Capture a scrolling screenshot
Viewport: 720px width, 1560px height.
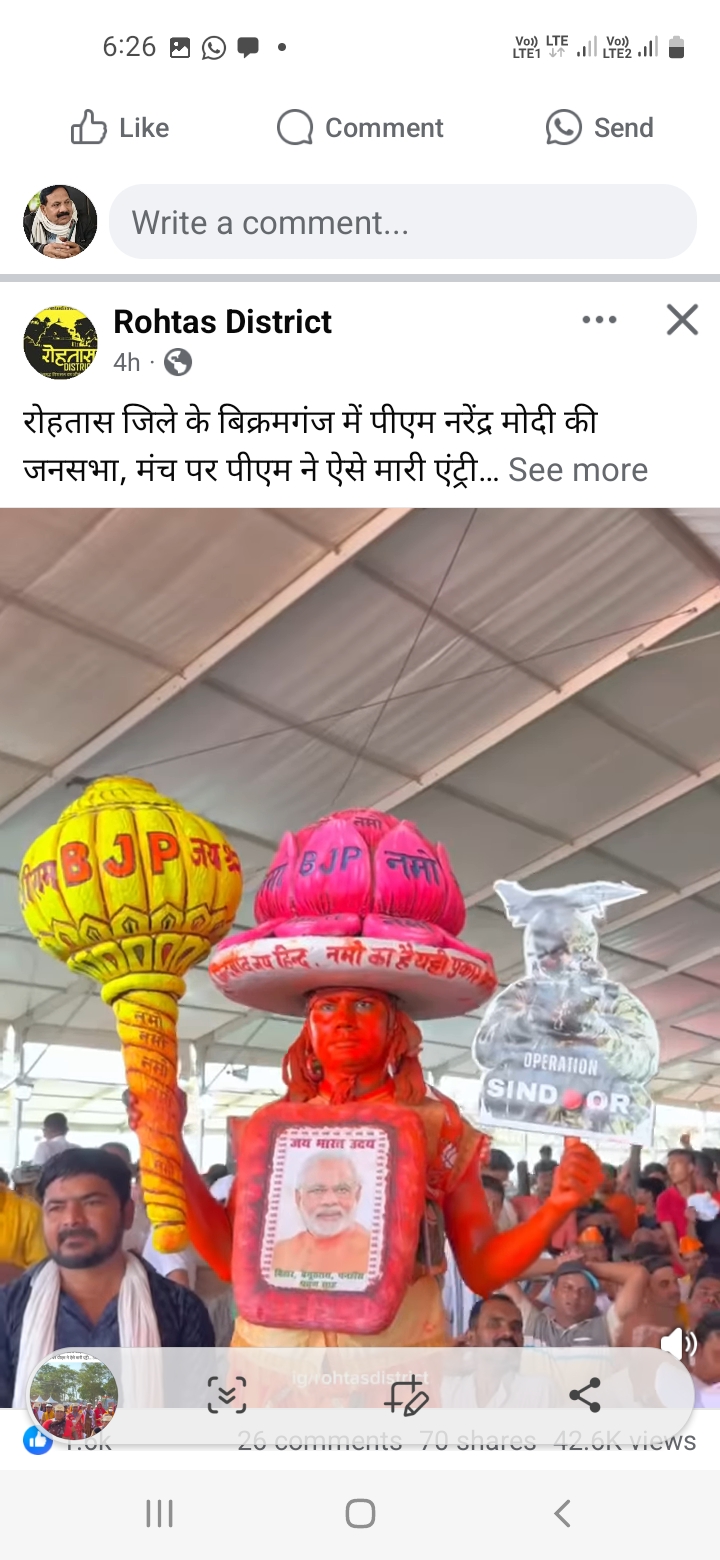[227, 1395]
